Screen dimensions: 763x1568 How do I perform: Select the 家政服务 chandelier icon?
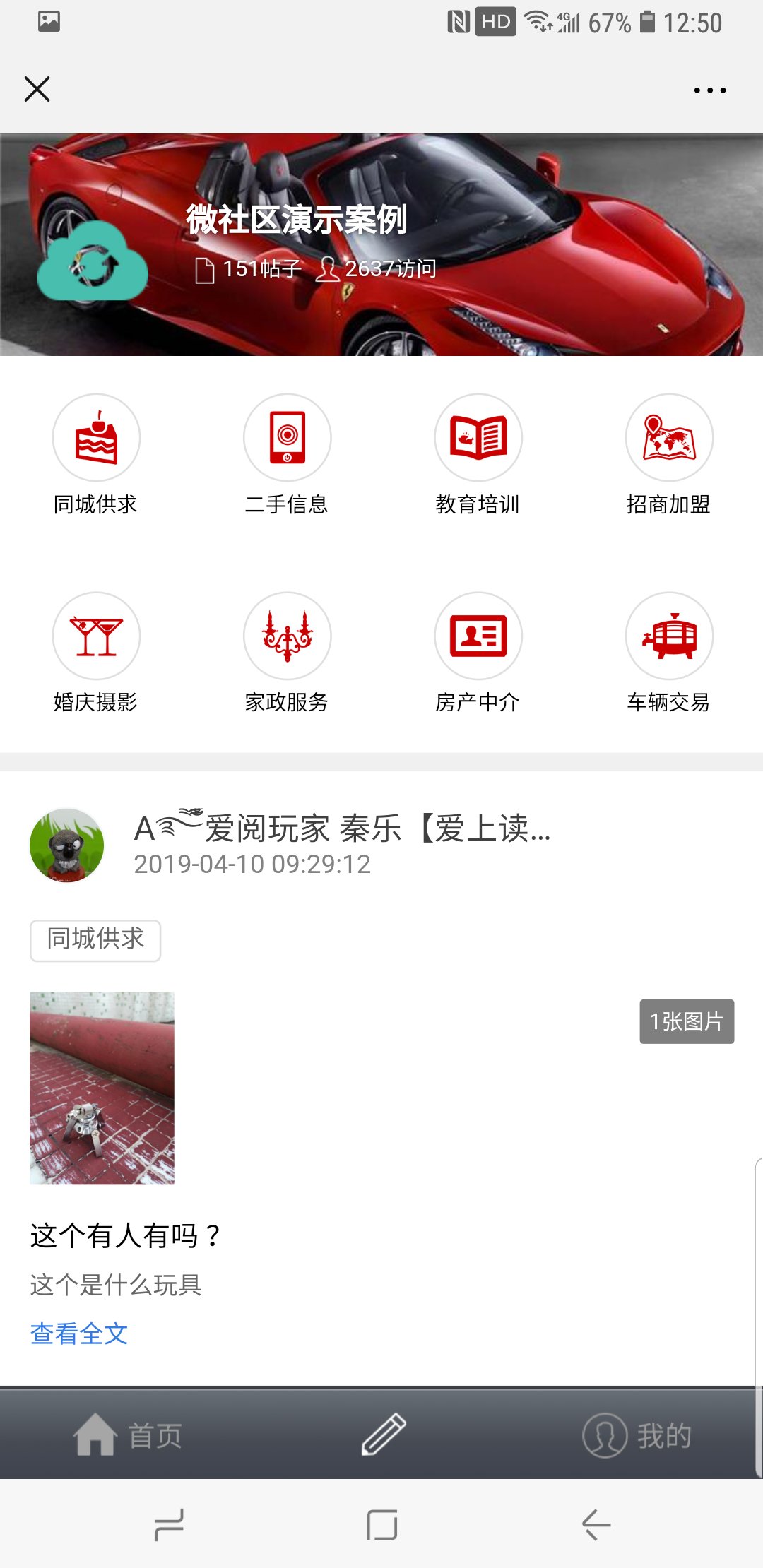[x=287, y=636]
